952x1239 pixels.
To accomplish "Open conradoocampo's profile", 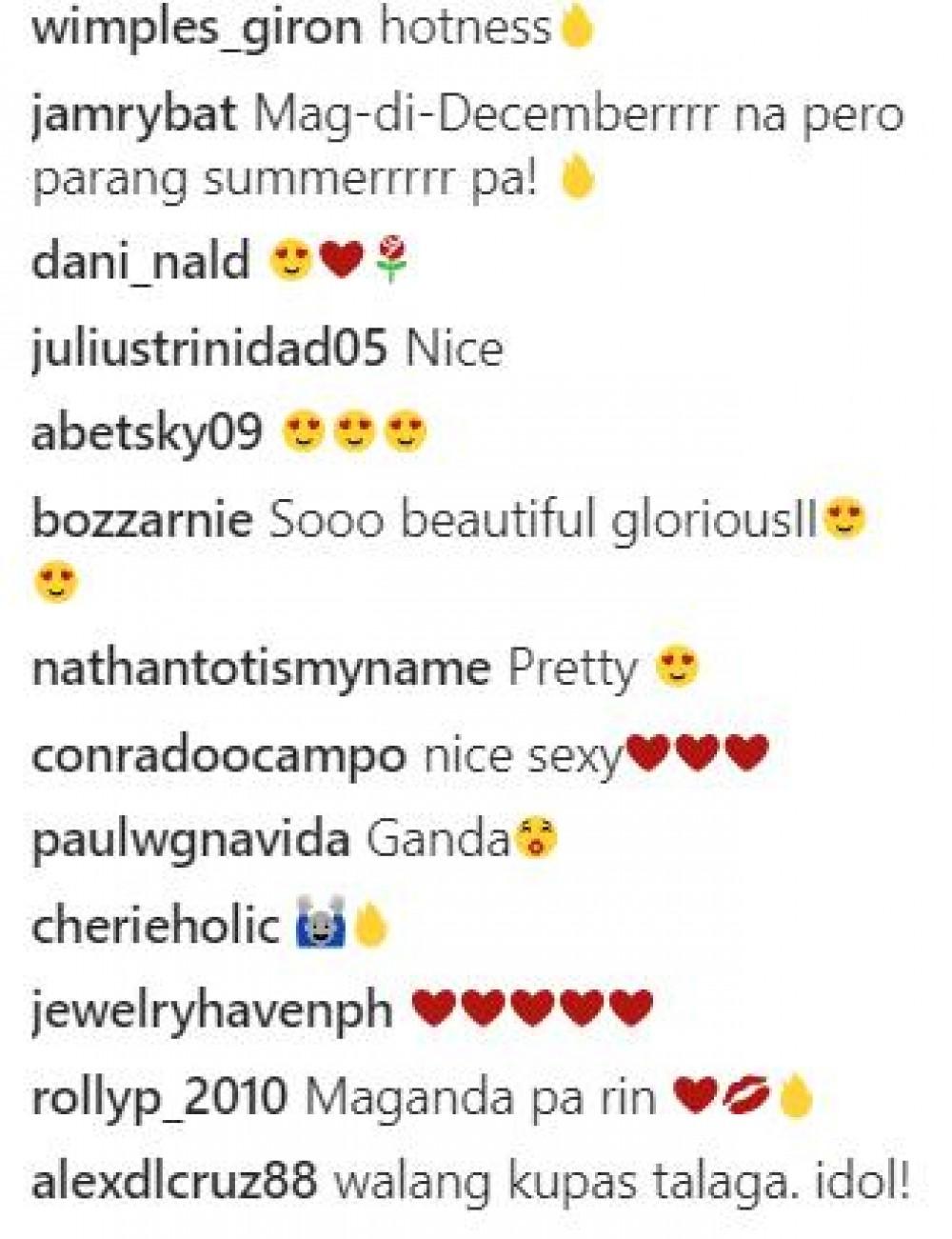I will point(218,755).
